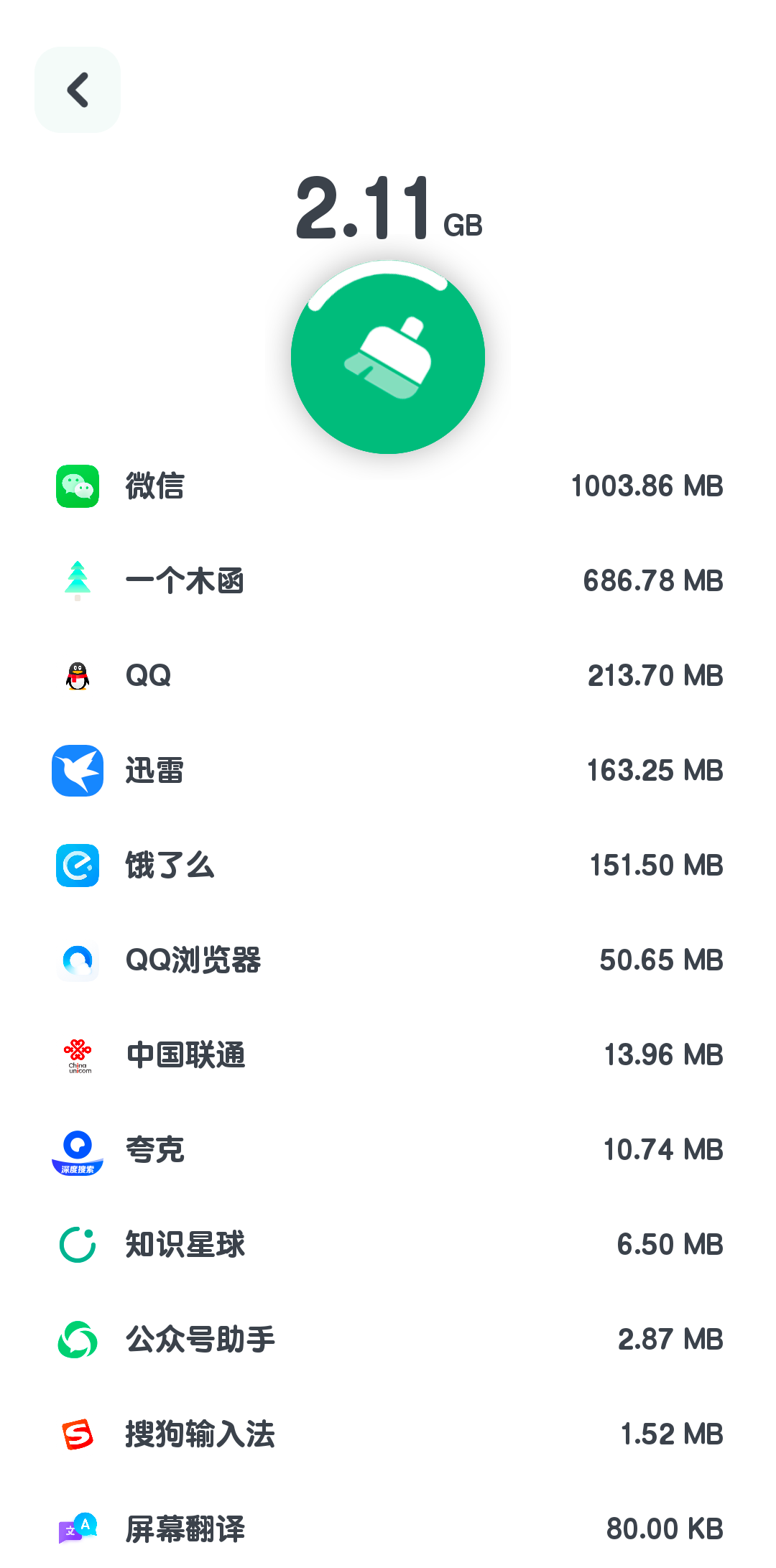Image resolution: width=776 pixels, height=1568 pixels.
Task: Open the QQ storage entry
Action: pos(388,676)
